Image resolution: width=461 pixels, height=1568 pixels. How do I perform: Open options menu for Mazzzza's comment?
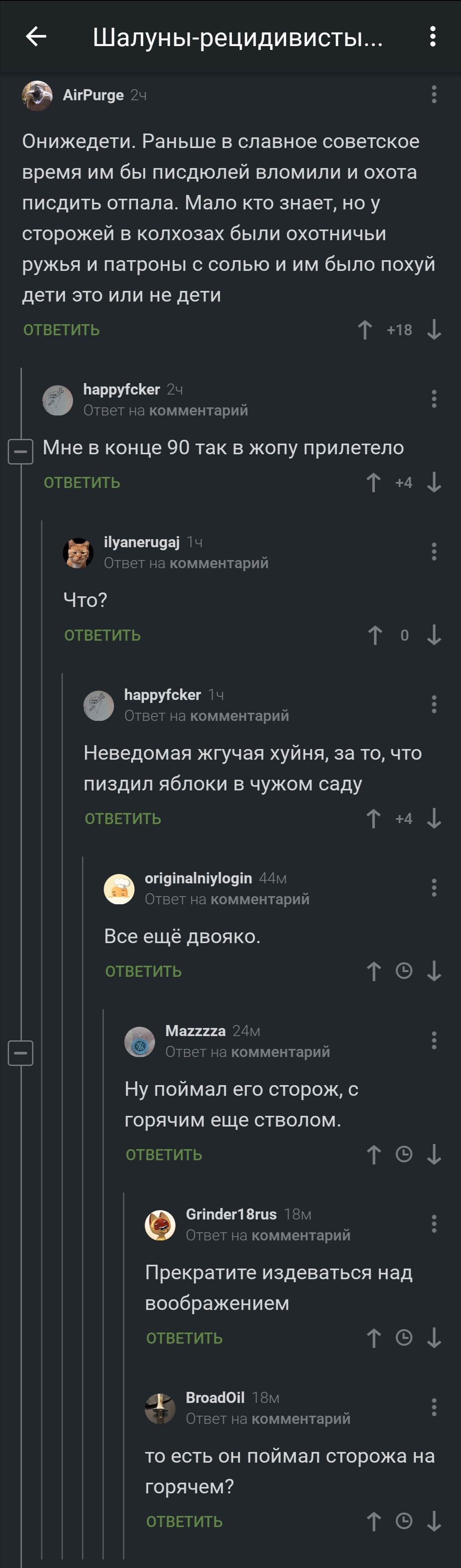[x=434, y=1040]
